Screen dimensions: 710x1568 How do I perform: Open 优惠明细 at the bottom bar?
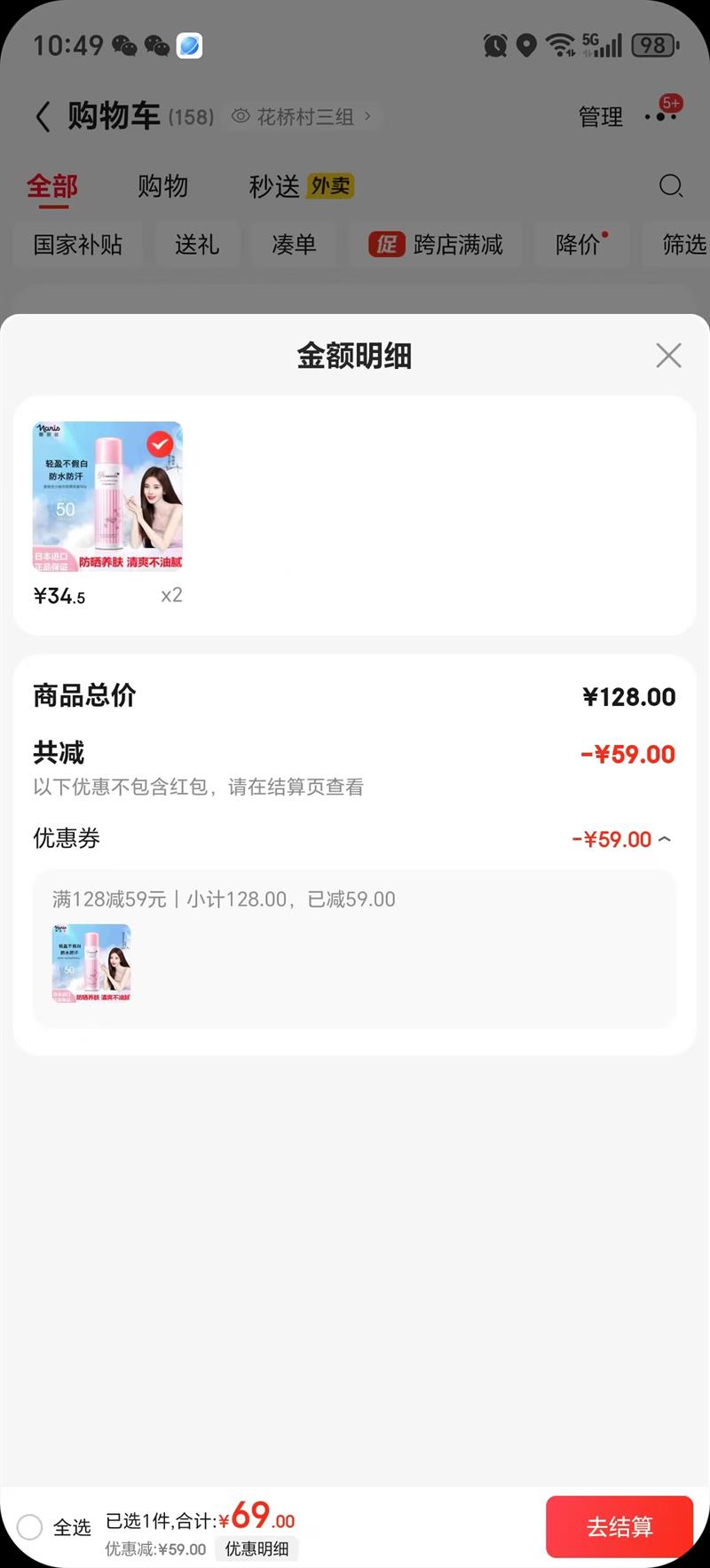point(256,1548)
